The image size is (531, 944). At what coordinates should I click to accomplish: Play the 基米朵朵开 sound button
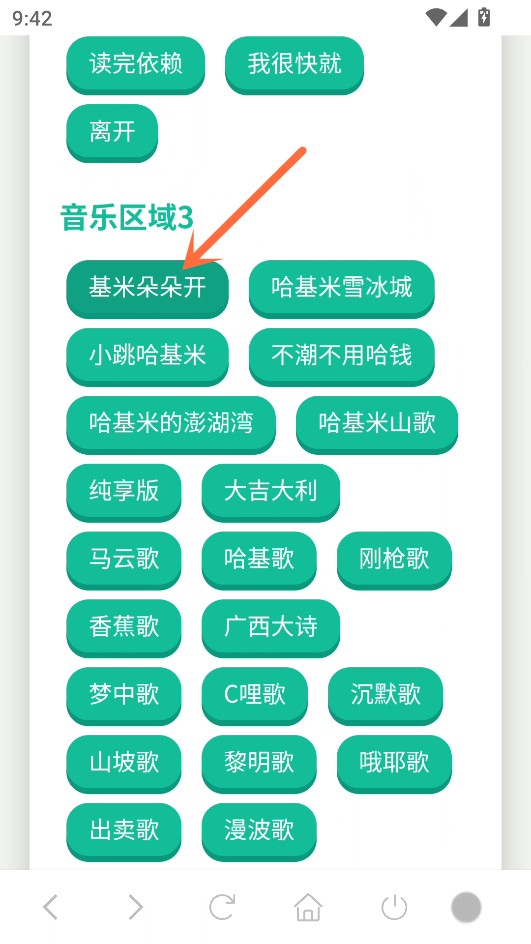pos(148,288)
